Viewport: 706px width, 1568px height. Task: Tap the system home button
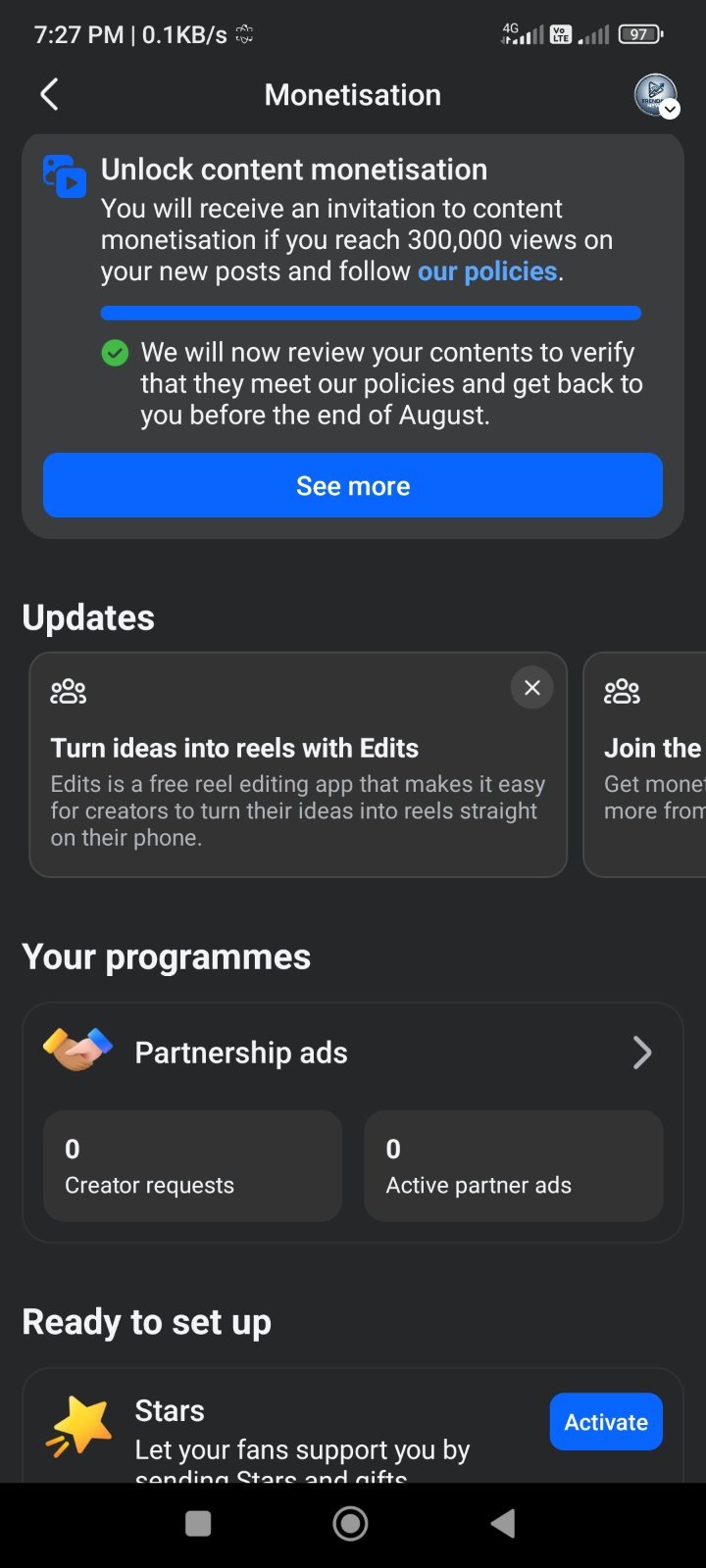(x=350, y=1524)
